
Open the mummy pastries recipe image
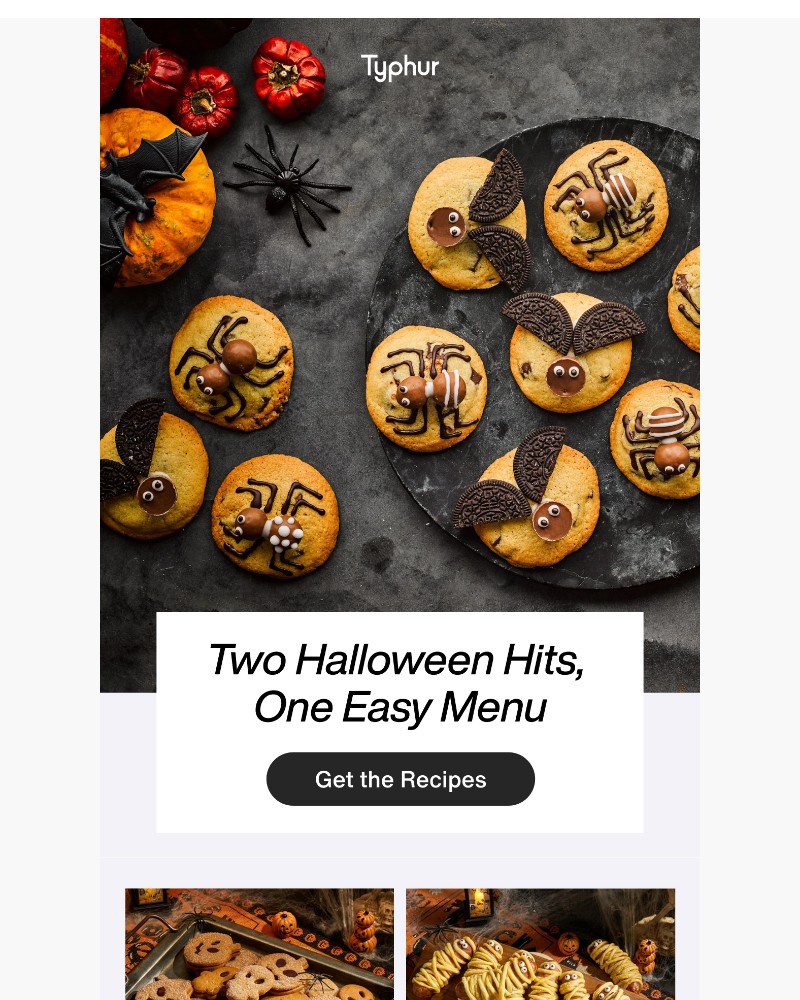pos(540,944)
